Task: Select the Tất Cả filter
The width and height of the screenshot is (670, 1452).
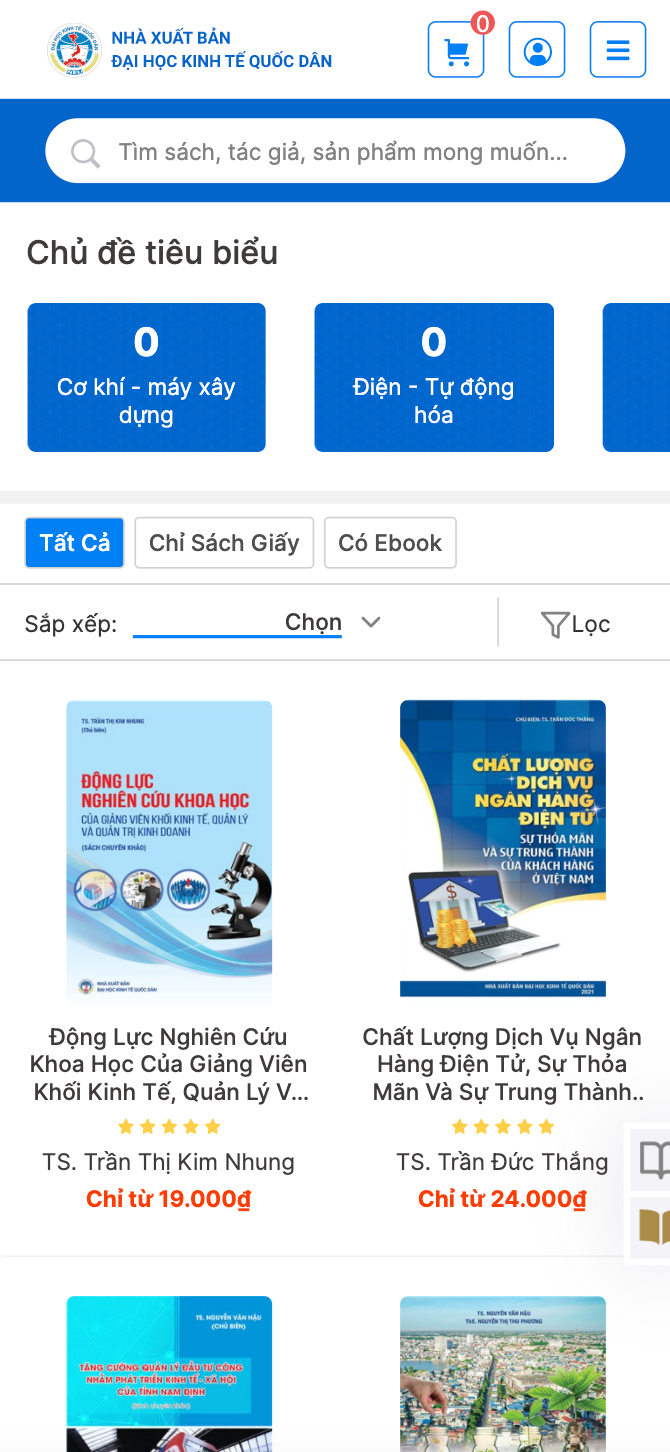Action: tap(75, 543)
